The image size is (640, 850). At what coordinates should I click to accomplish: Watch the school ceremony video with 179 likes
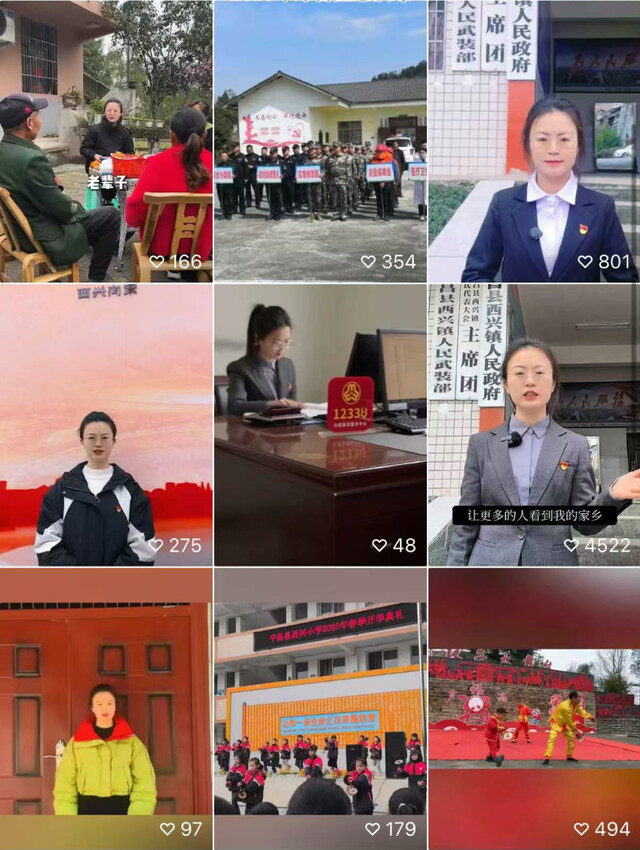point(320,708)
